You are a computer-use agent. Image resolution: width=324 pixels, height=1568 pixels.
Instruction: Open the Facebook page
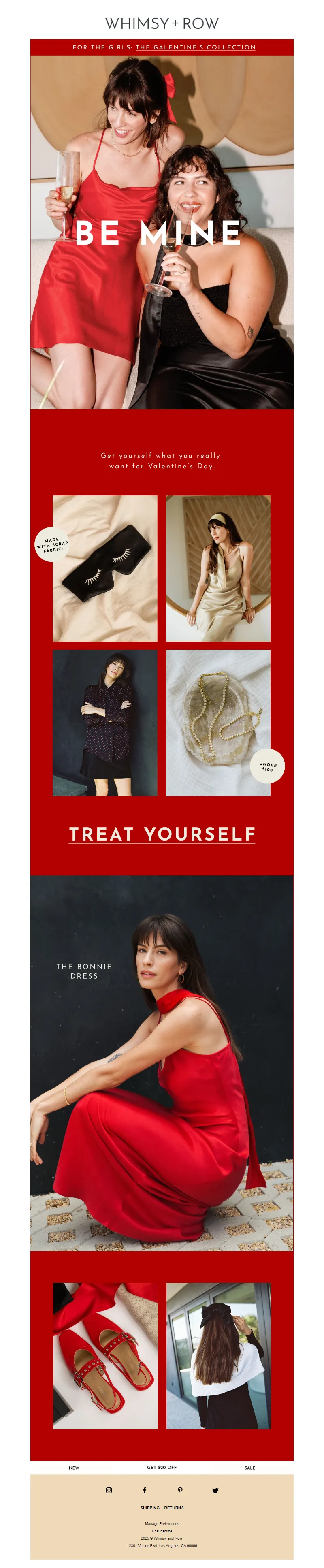pos(144,1490)
